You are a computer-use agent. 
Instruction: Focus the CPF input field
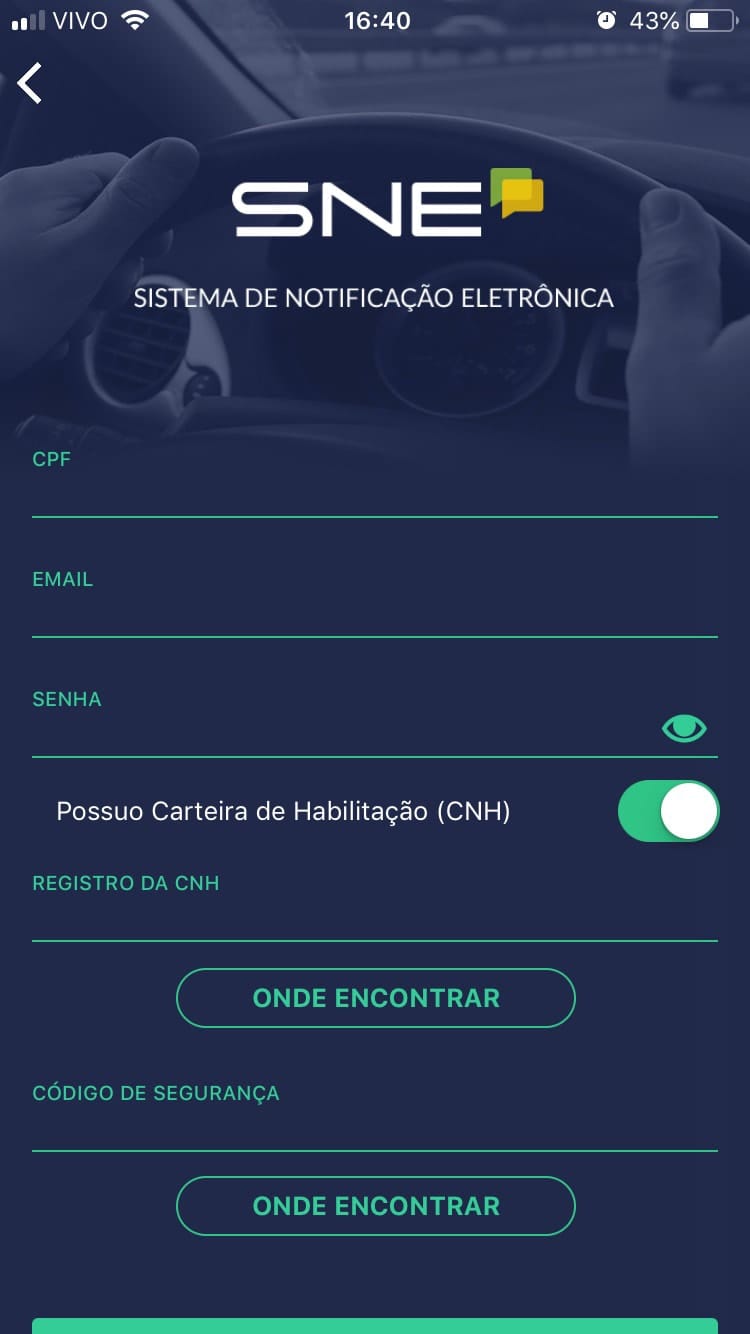click(374, 493)
